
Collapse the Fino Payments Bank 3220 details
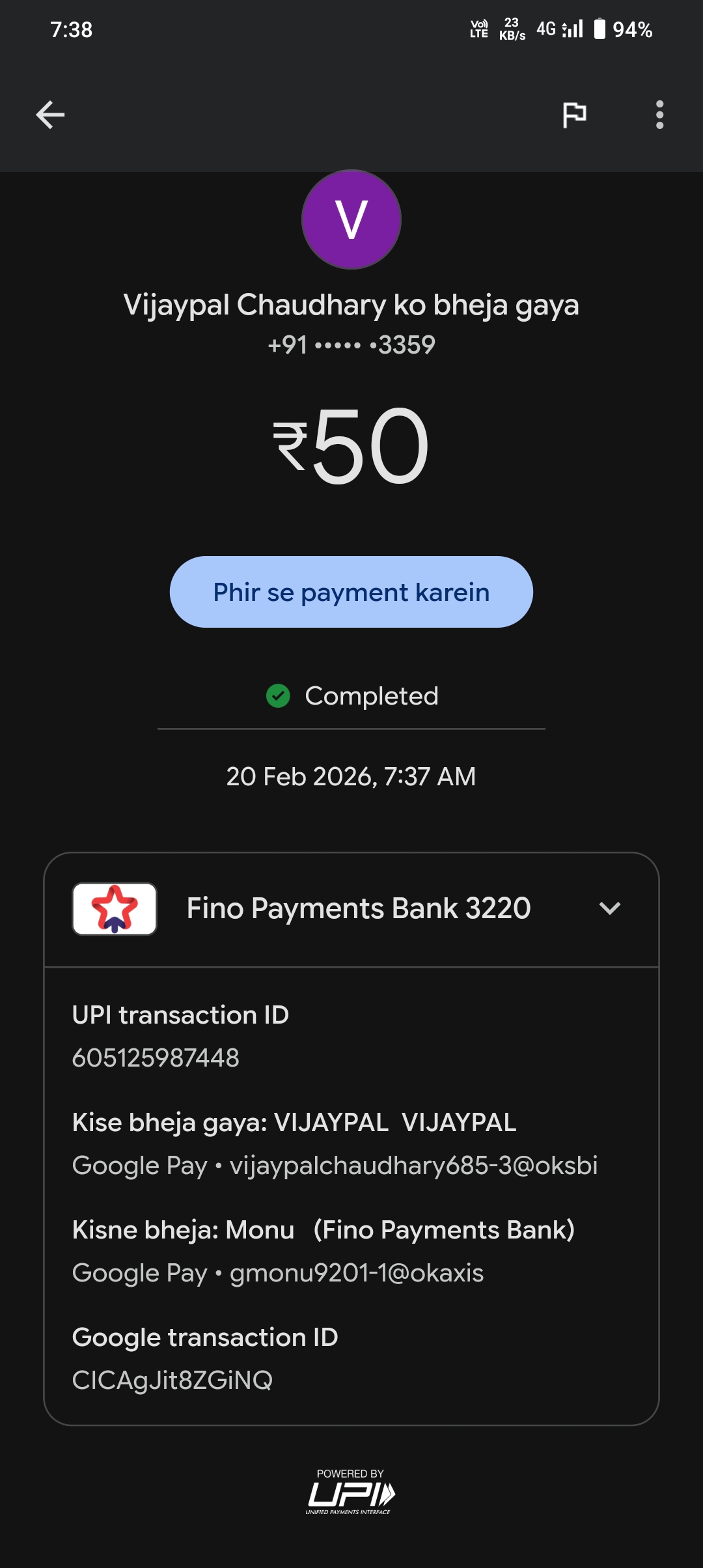[x=609, y=908]
